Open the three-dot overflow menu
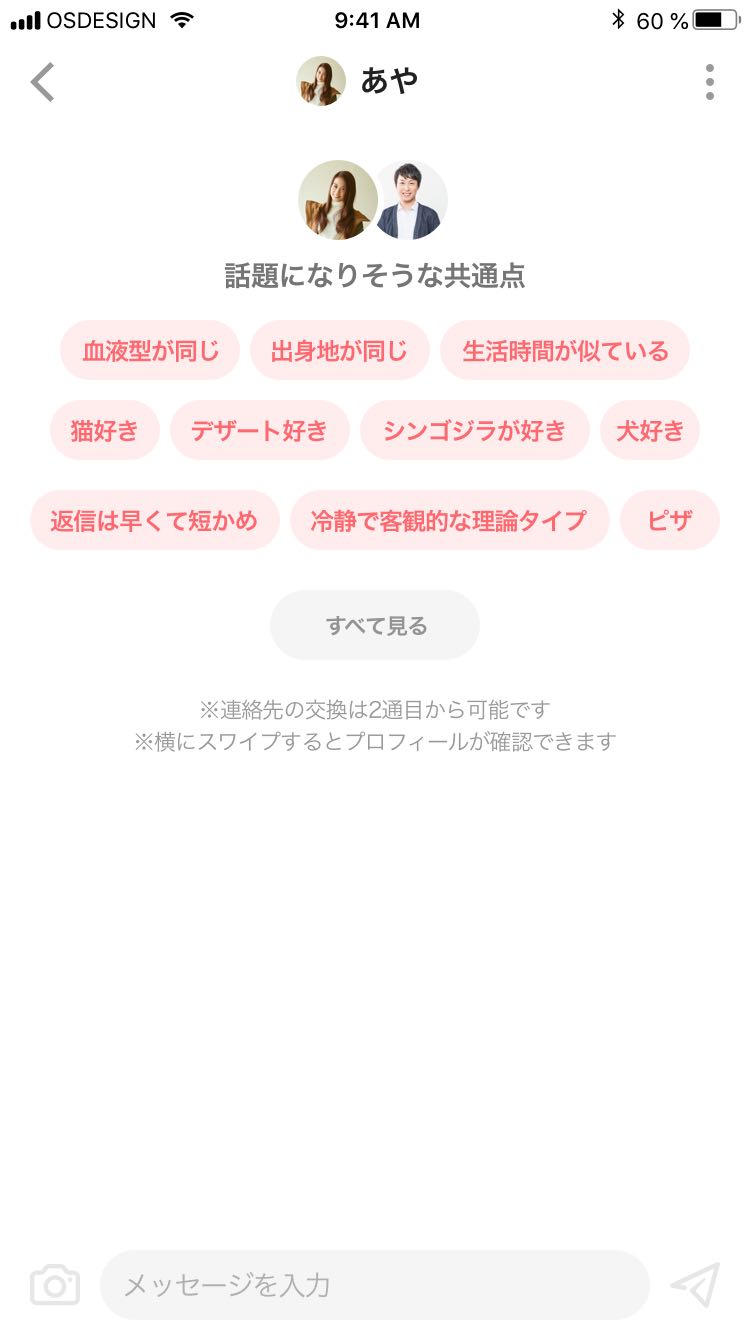Screen dimensions: 750x1334 (x=709, y=82)
